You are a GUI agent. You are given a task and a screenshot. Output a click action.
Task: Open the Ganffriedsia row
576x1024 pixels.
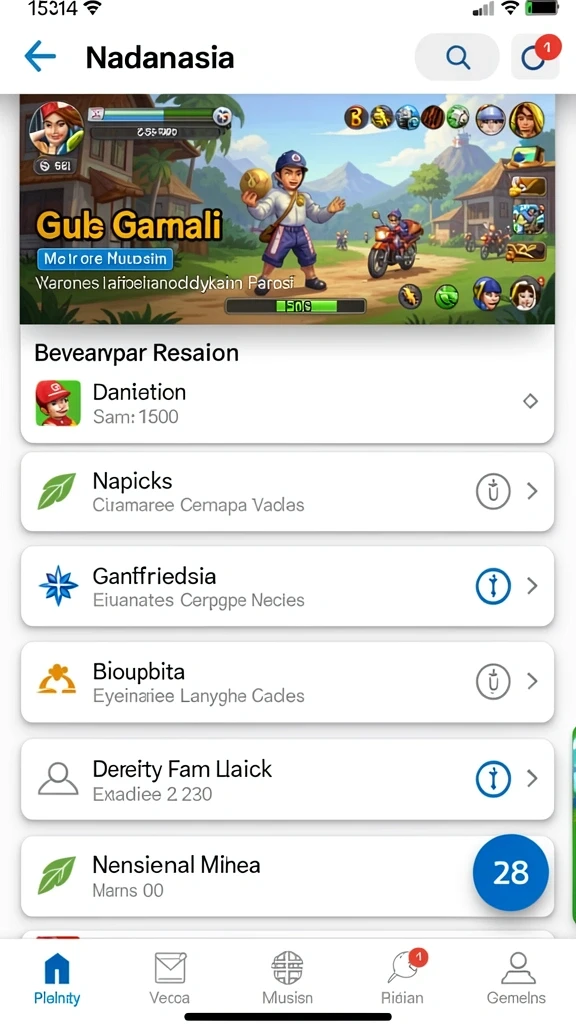287,586
